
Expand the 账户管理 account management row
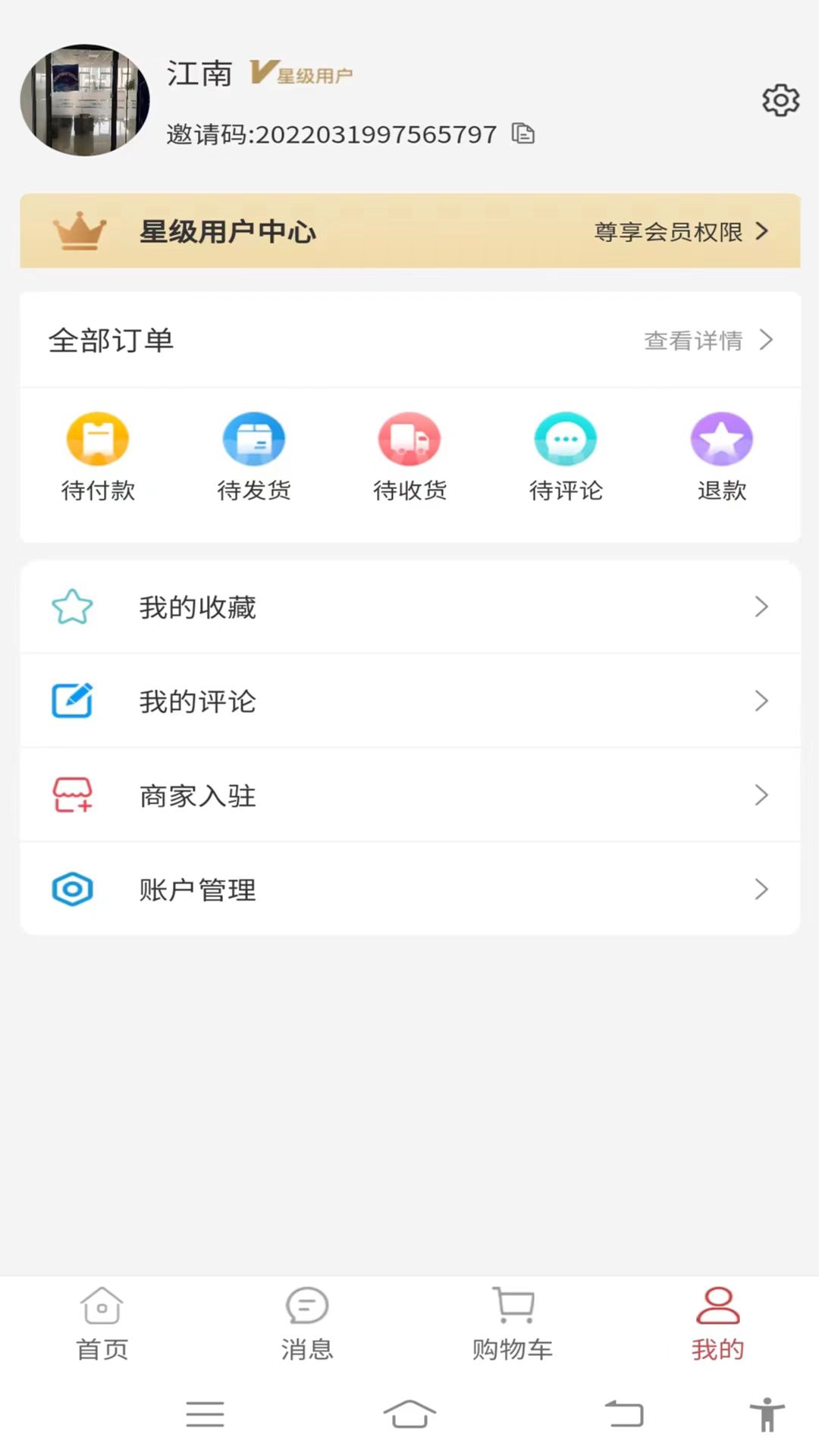coord(409,890)
